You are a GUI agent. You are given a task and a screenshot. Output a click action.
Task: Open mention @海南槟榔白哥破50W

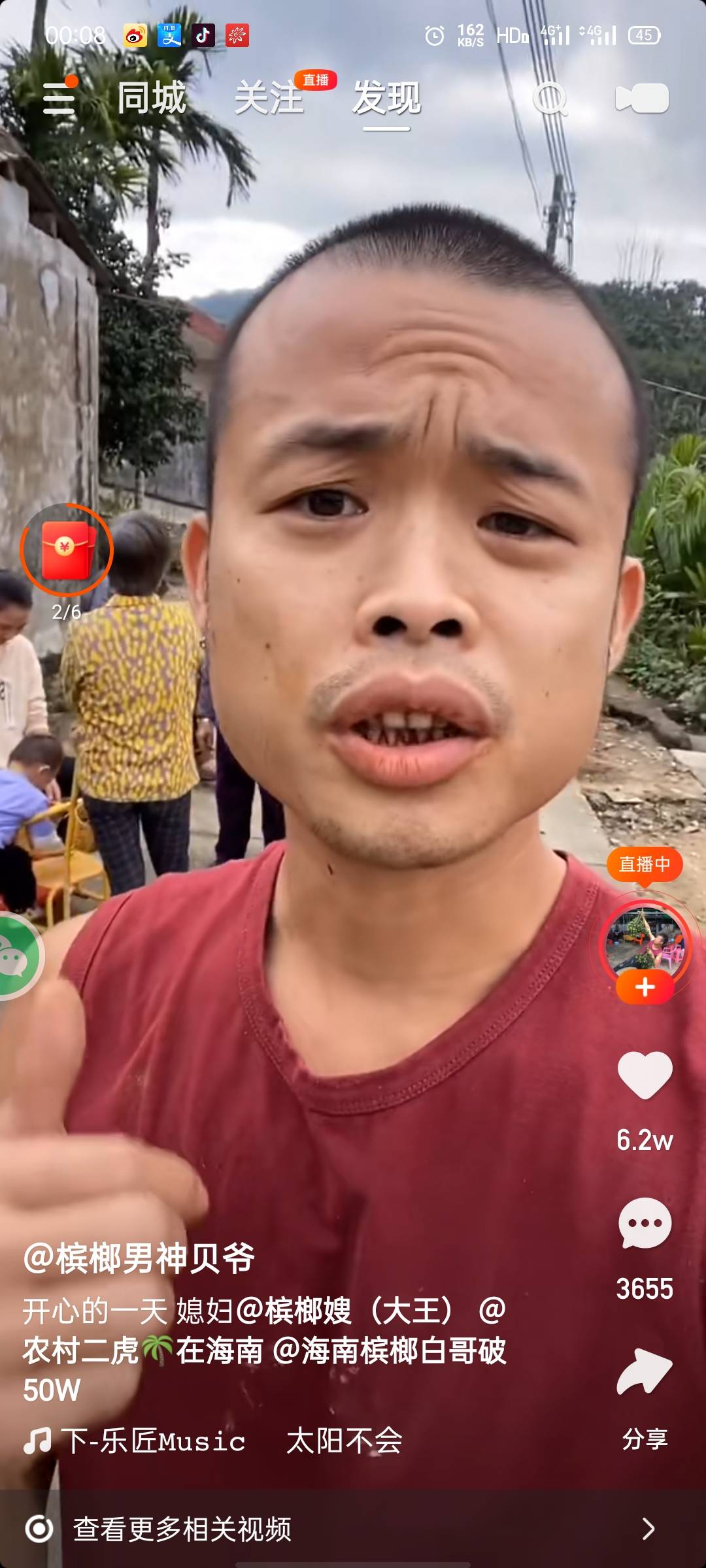389,1351
